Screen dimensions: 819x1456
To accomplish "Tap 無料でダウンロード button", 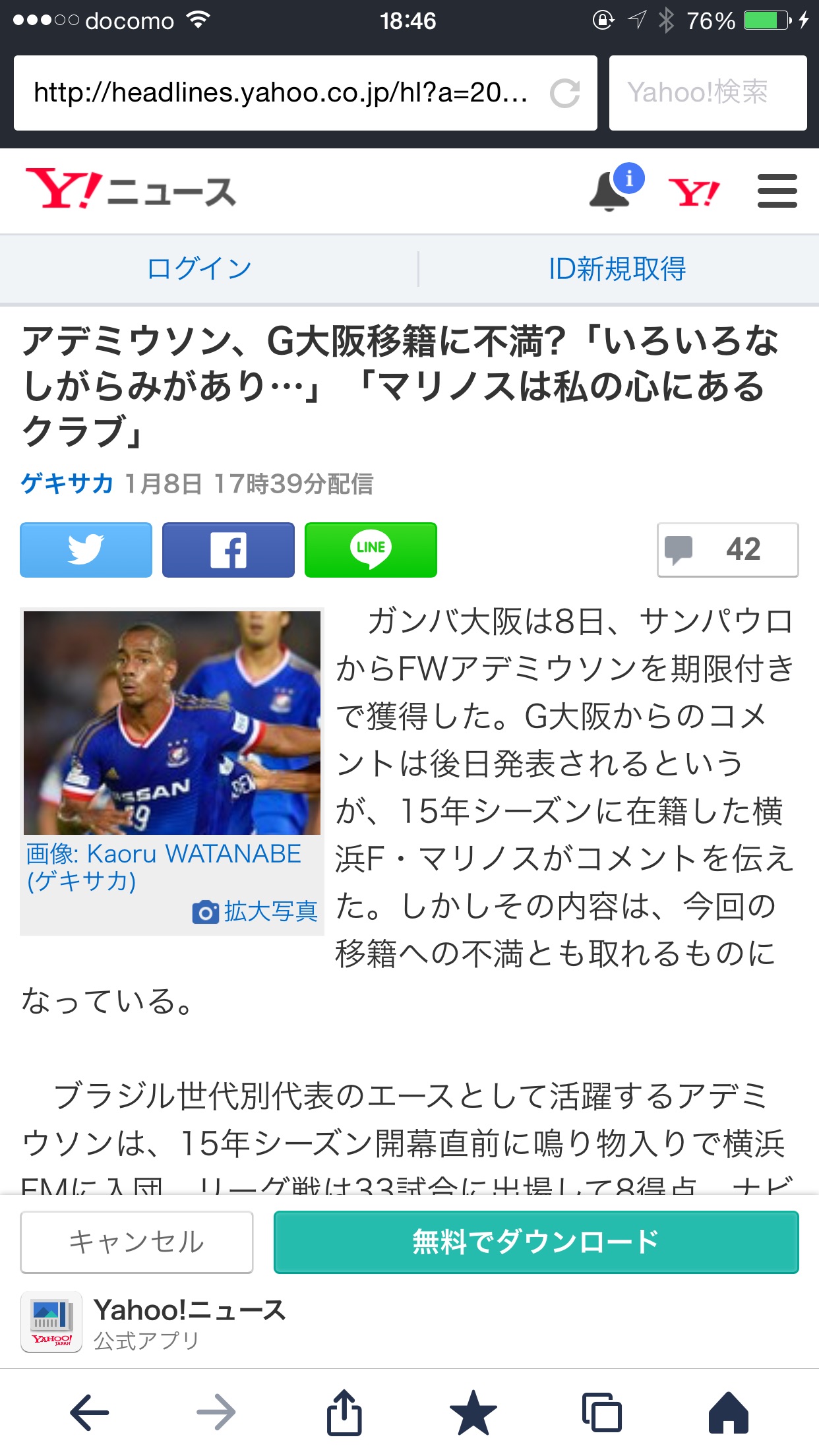I will (x=535, y=1242).
